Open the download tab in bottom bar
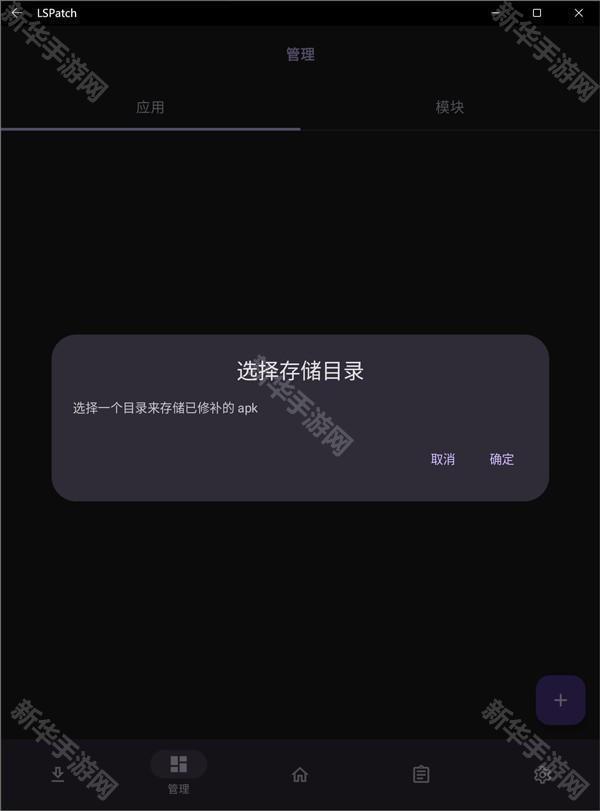Screen dimensions: 600x811 pyautogui.click(x=58, y=774)
